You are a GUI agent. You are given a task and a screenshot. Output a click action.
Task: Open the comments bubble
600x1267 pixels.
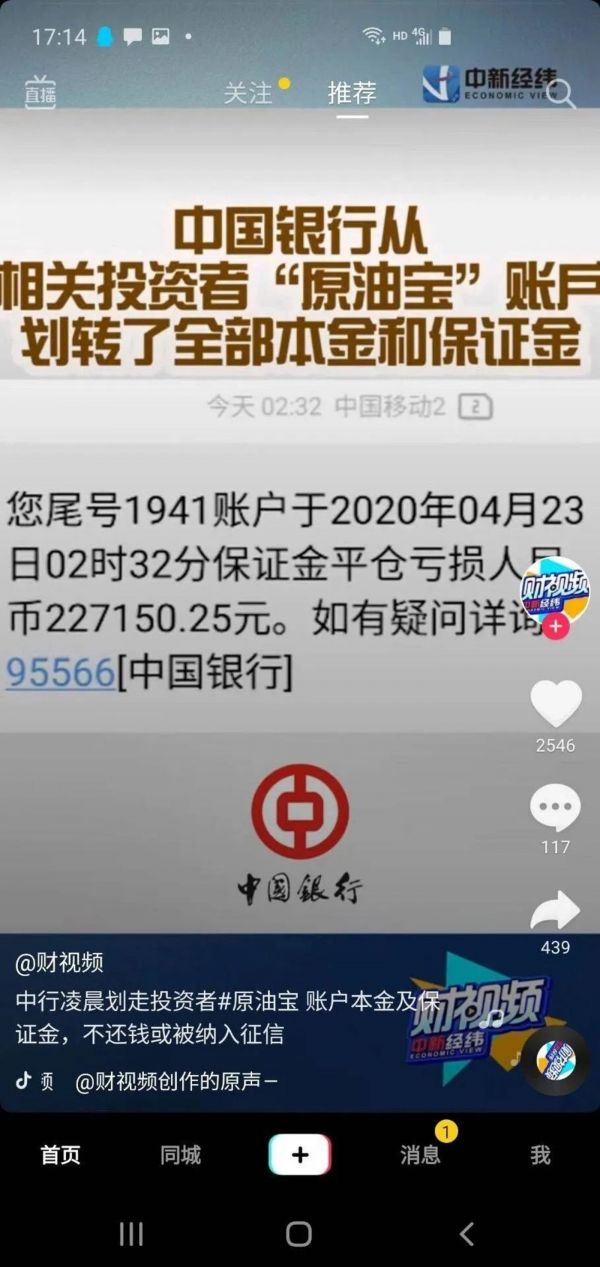555,808
